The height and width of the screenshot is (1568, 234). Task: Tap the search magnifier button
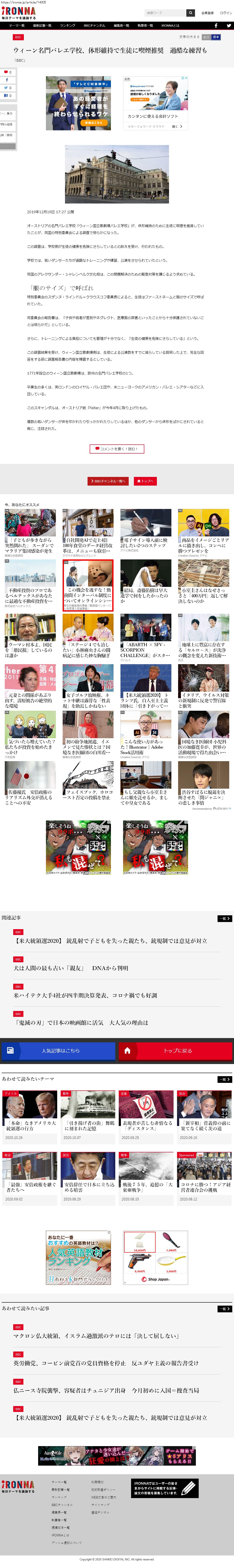click(x=191, y=13)
